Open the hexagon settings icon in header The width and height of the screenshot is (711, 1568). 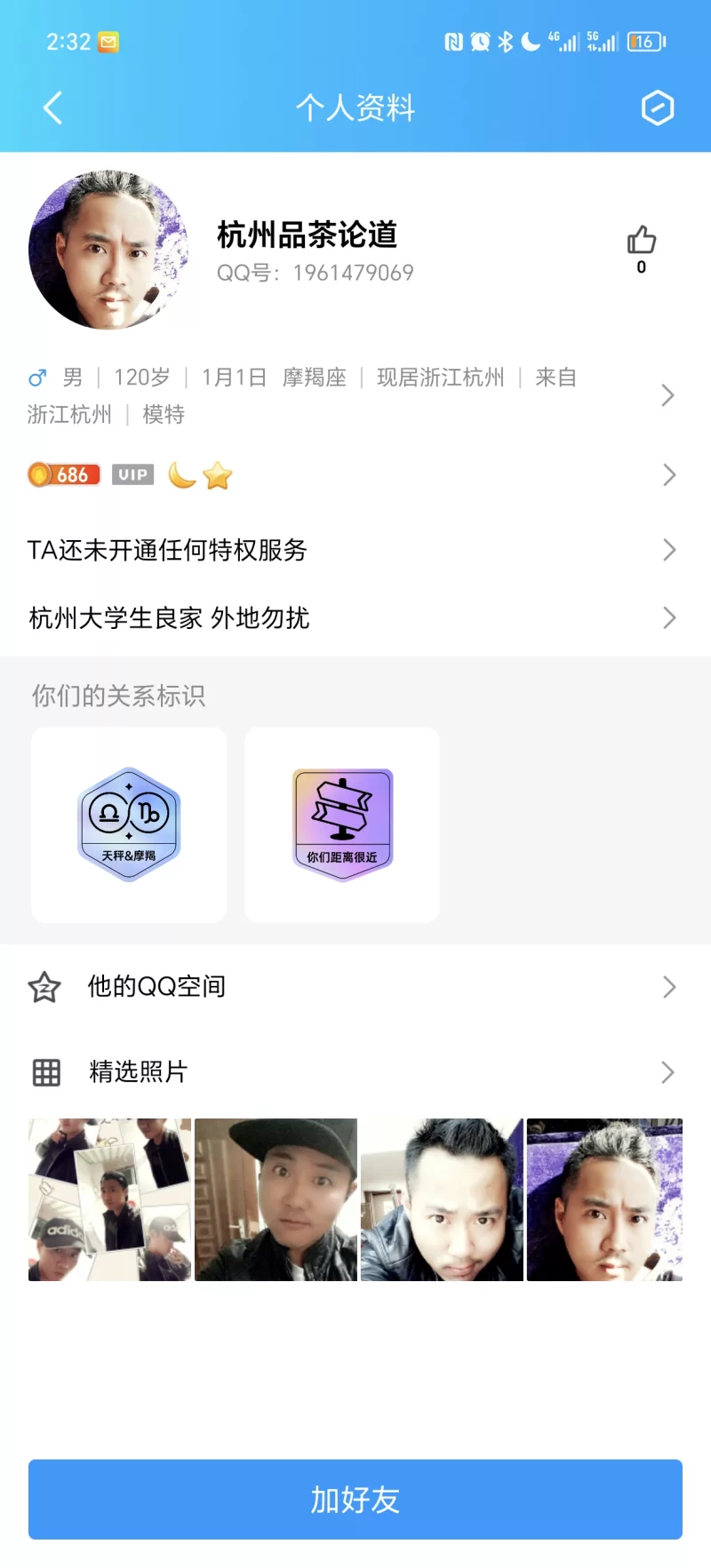coord(658,108)
